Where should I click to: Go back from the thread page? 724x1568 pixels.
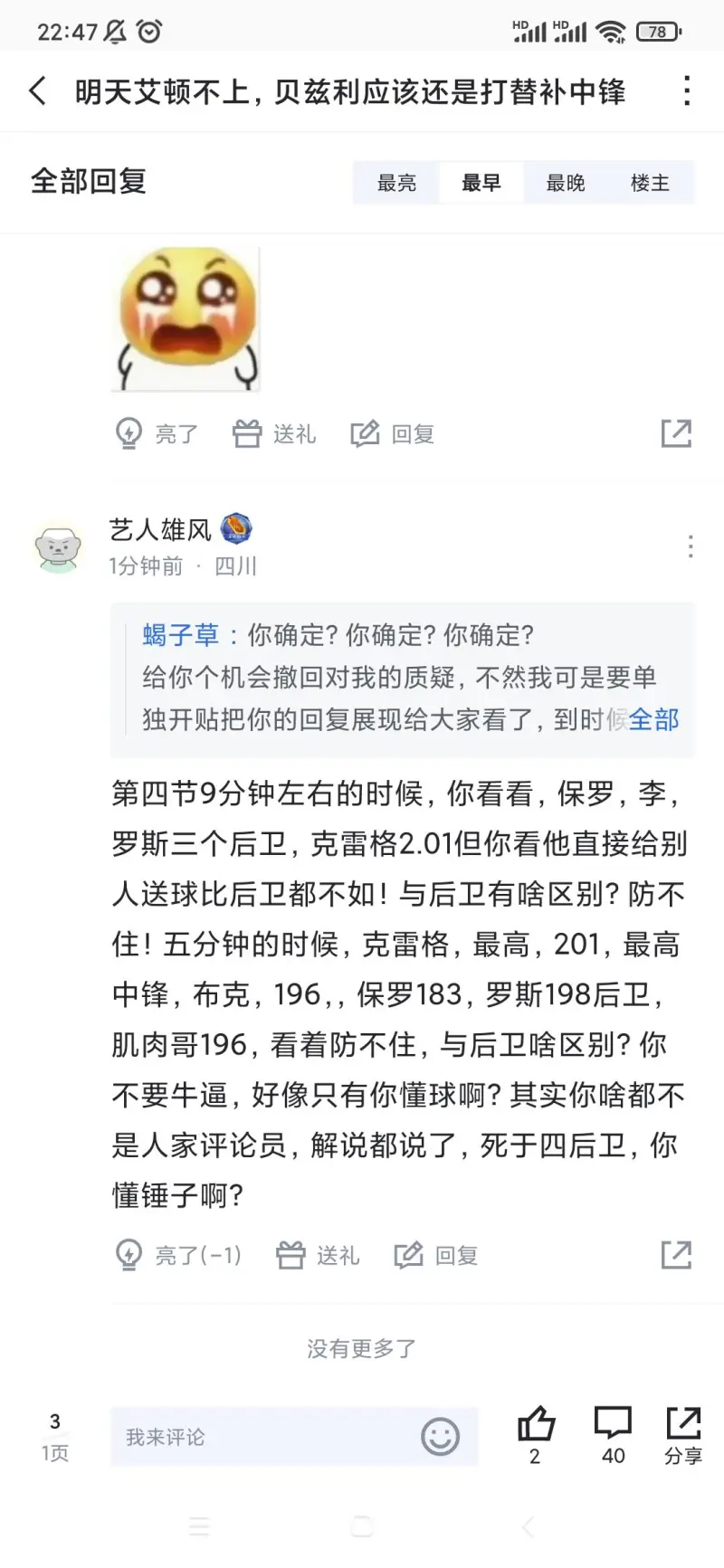click(x=38, y=91)
